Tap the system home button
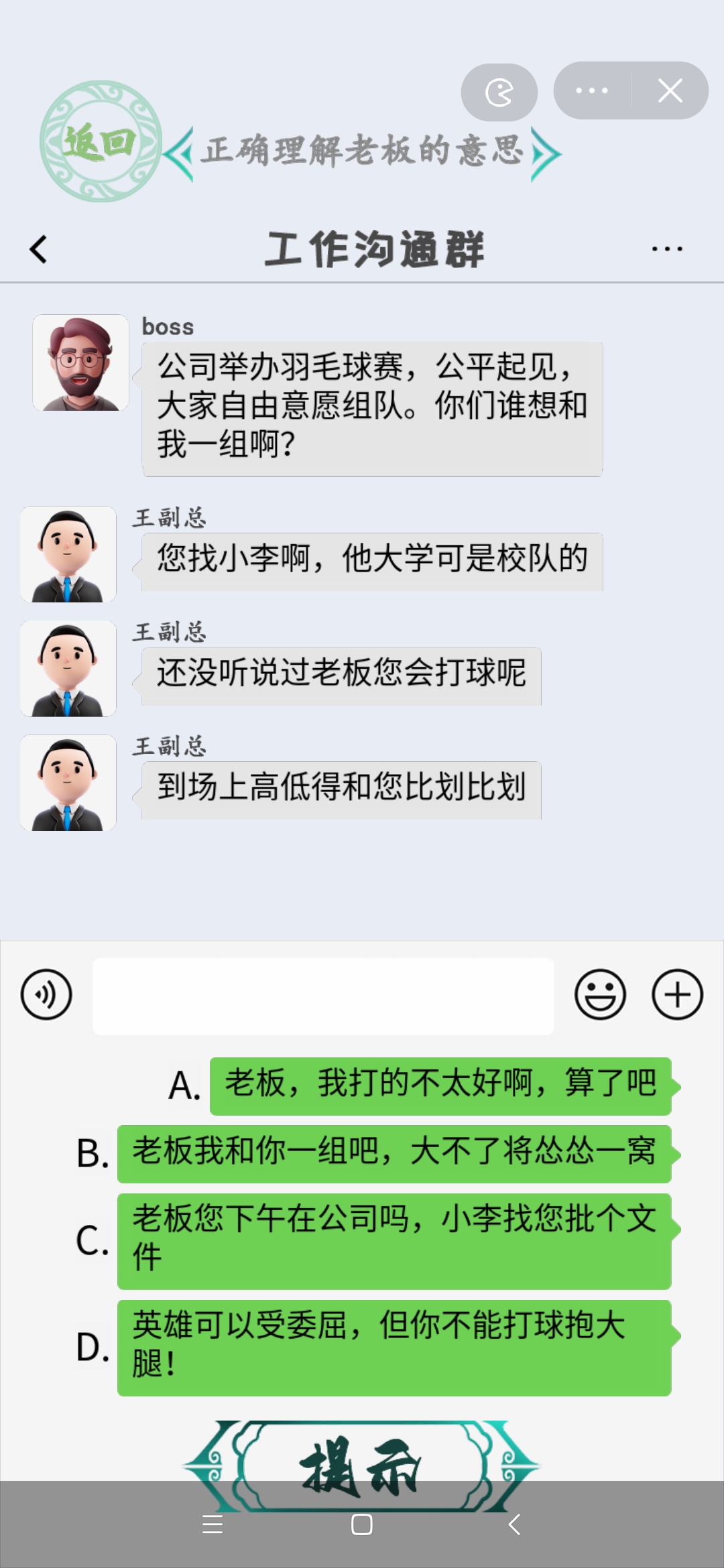724x1568 pixels. (362, 1525)
